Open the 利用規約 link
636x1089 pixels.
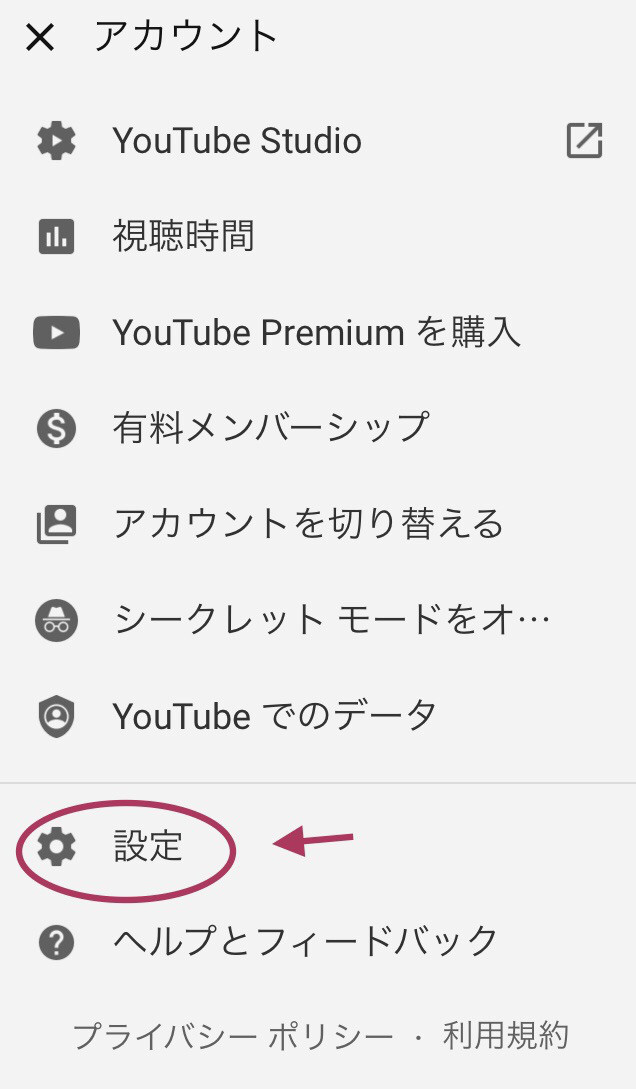click(x=506, y=1036)
